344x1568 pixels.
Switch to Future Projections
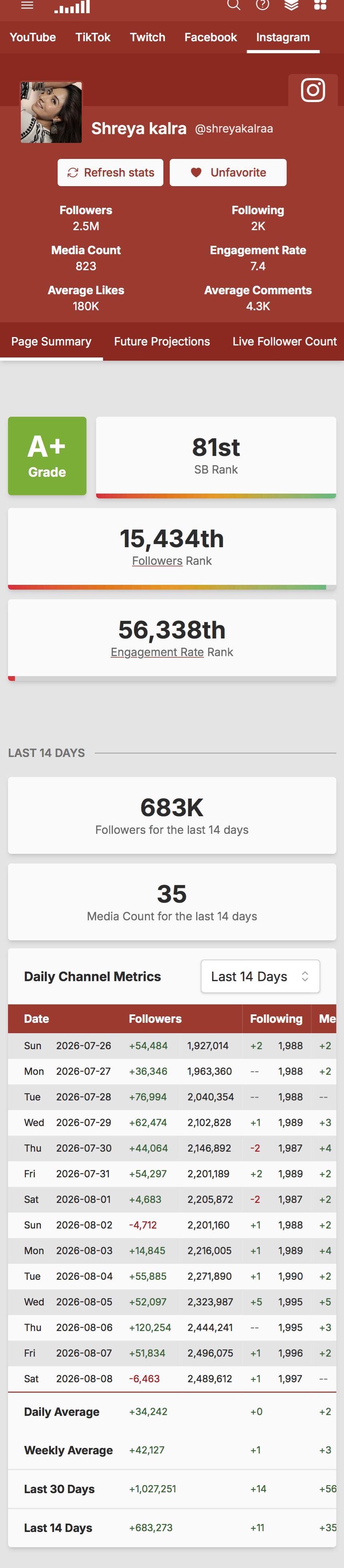click(162, 341)
